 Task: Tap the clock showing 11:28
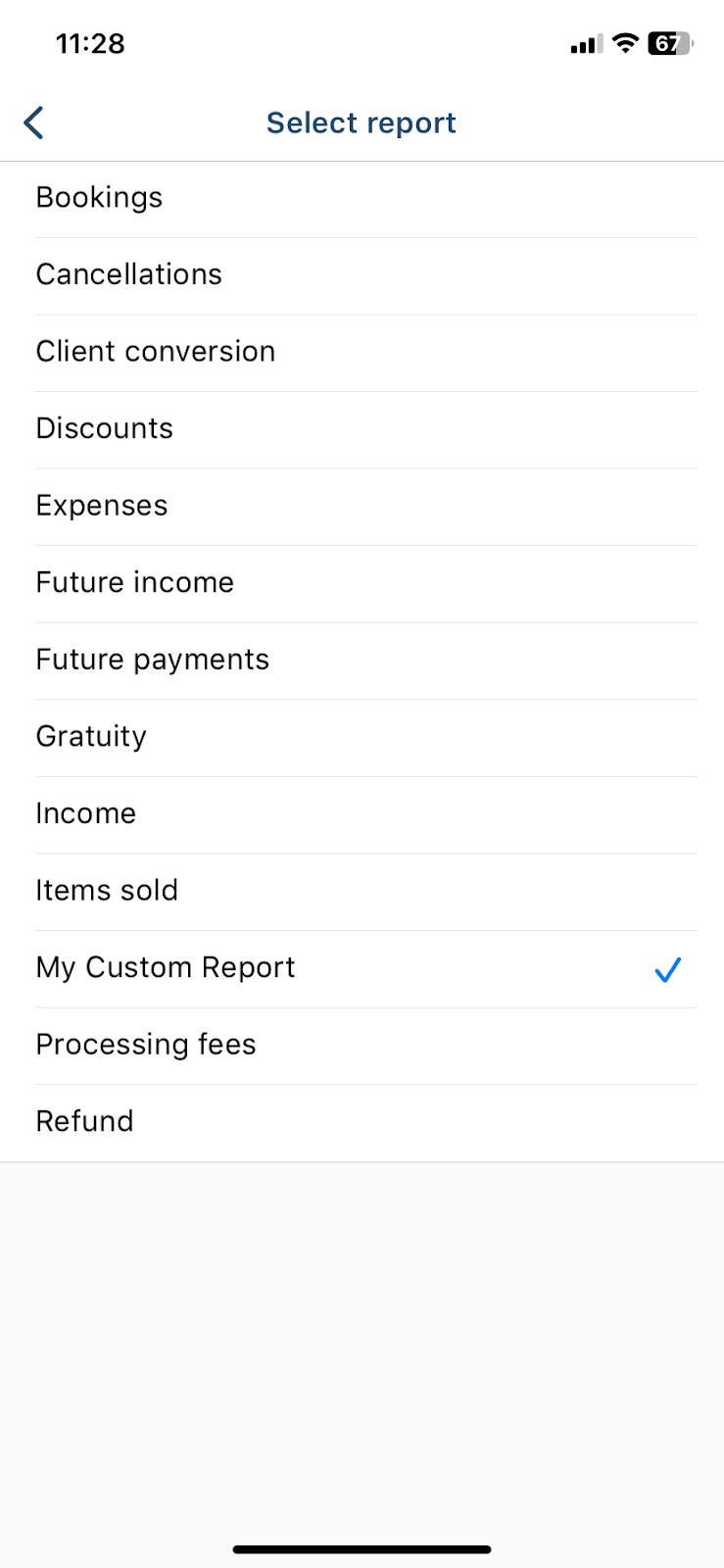pyautogui.click(x=89, y=43)
